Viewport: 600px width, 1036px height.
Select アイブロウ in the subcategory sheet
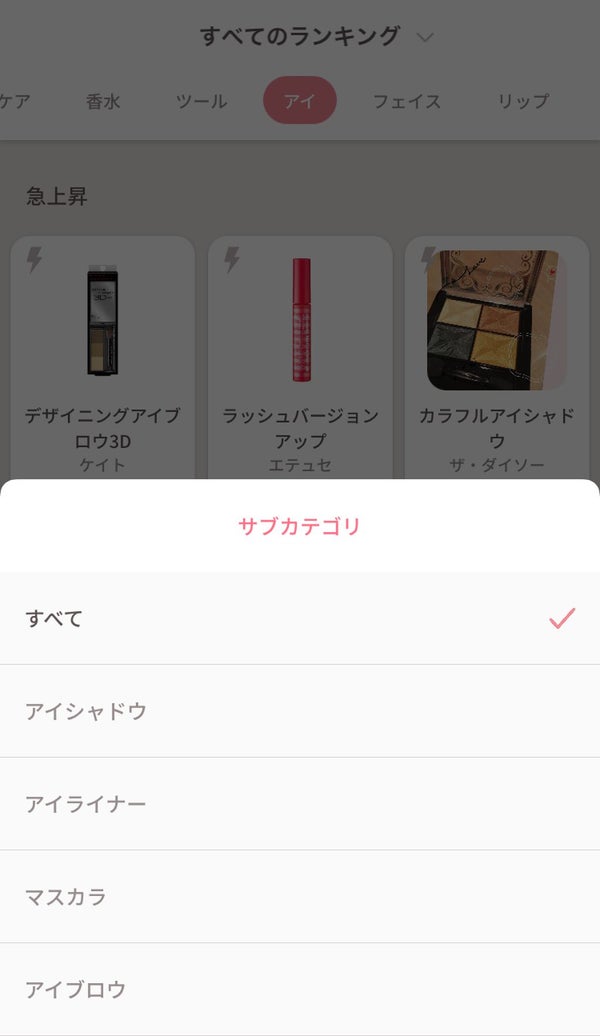click(x=300, y=989)
